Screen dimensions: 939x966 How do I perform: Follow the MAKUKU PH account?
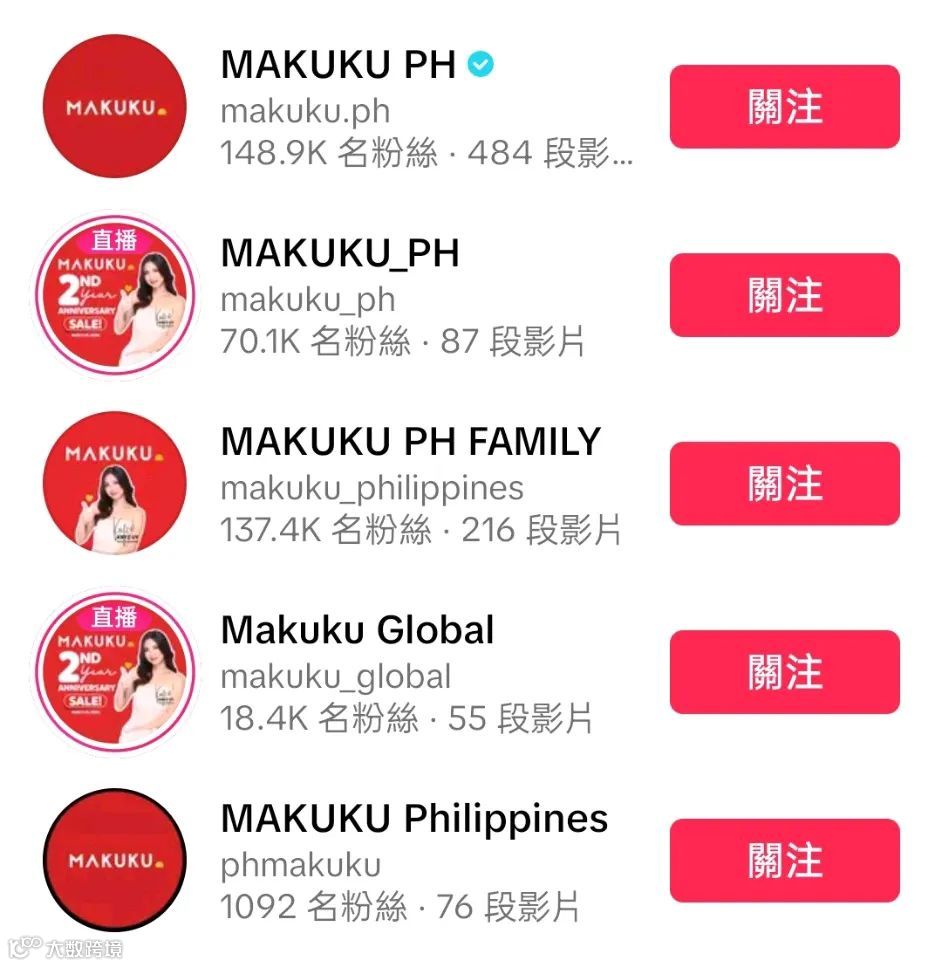click(x=784, y=107)
